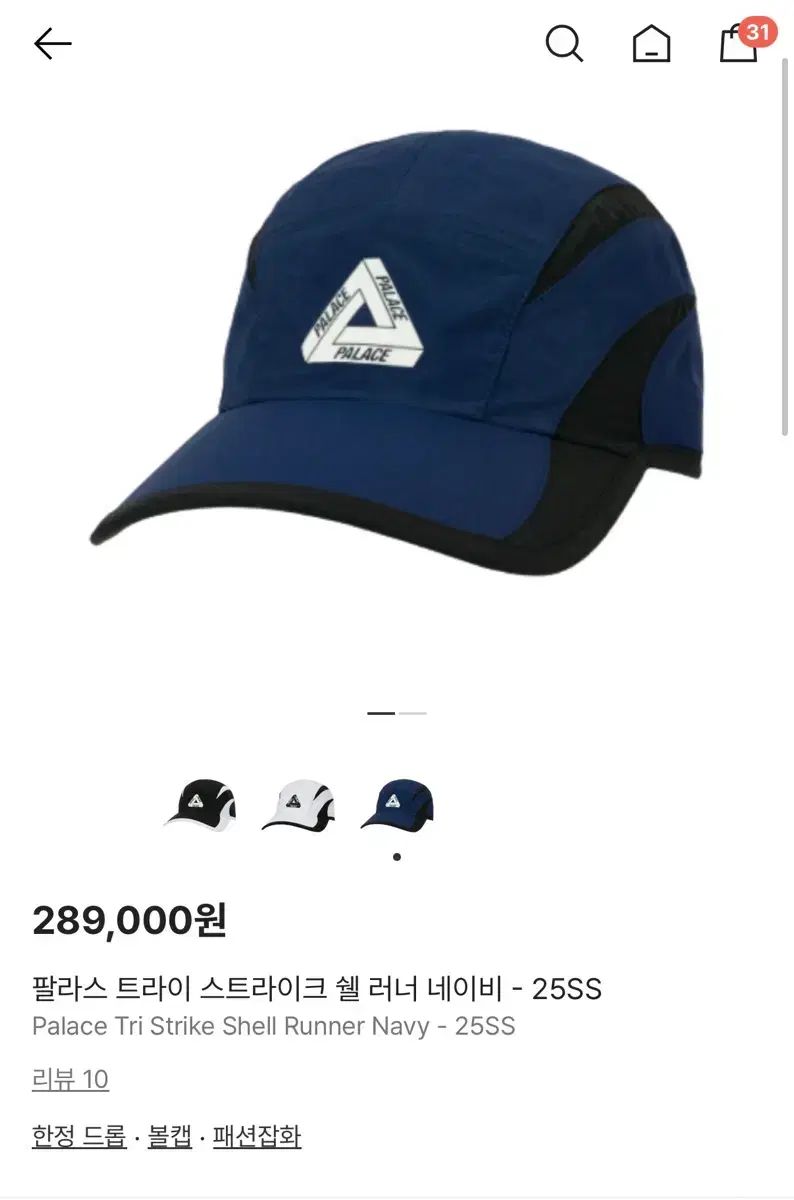
Task: Select the black cap color variant
Action: click(x=199, y=804)
